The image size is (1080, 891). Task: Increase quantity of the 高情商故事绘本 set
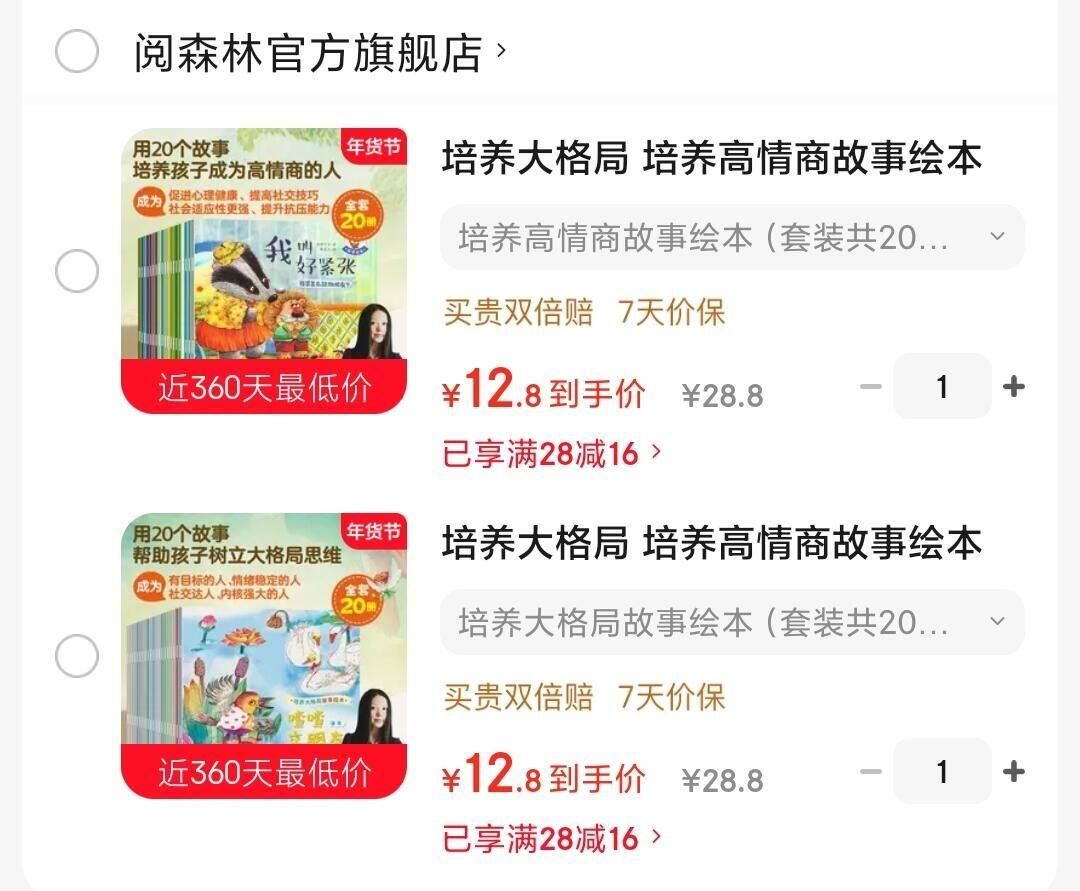[x=1014, y=387]
